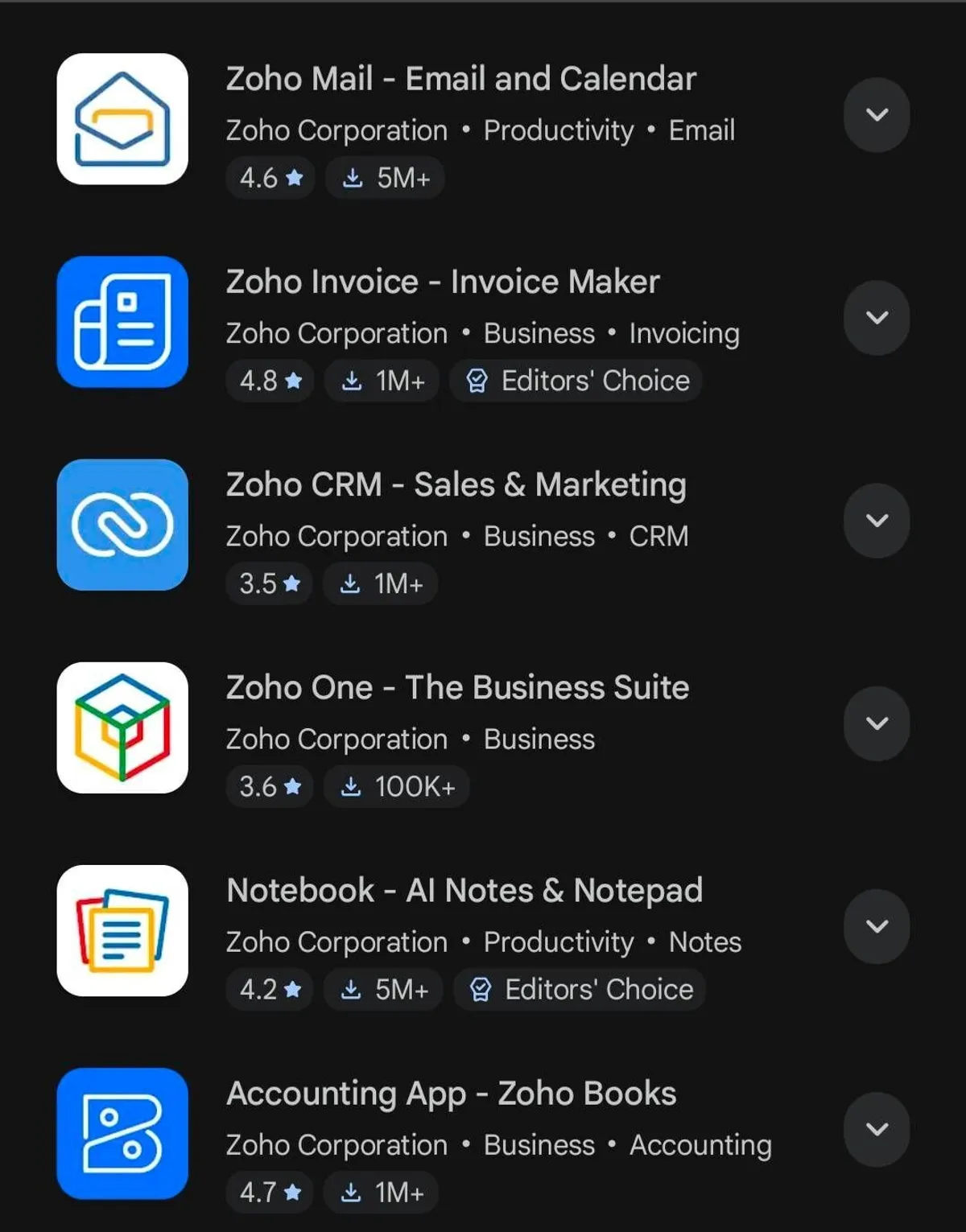This screenshot has height=1232, width=966.
Task: Open Zoho Invoice - Invoice Maker listing
Action: 443,282
